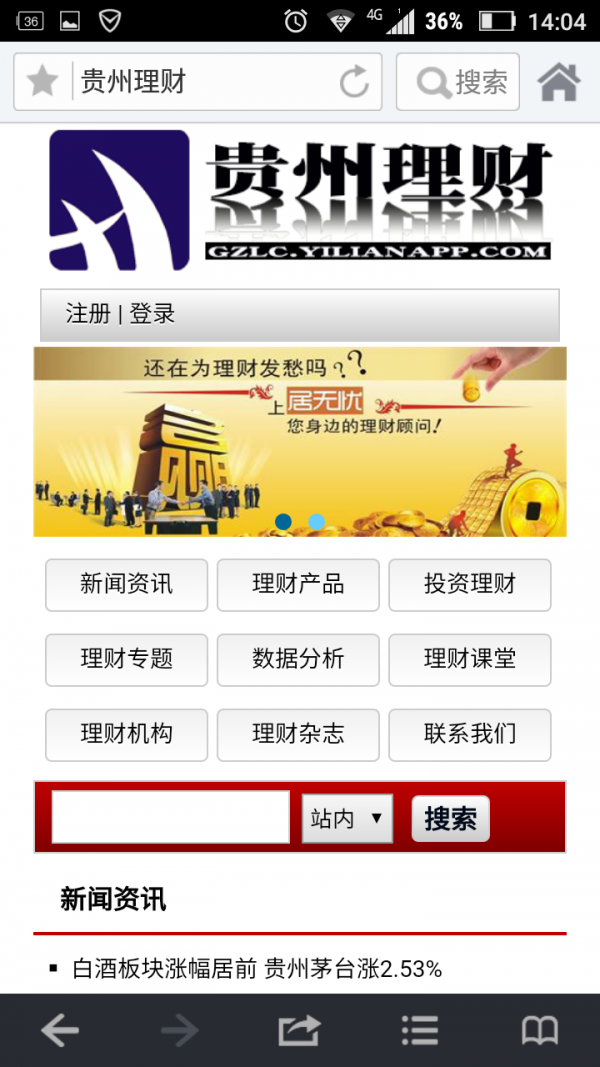Go to 投资理财
The height and width of the screenshot is (1067, 600).
(x=469, y=584)
